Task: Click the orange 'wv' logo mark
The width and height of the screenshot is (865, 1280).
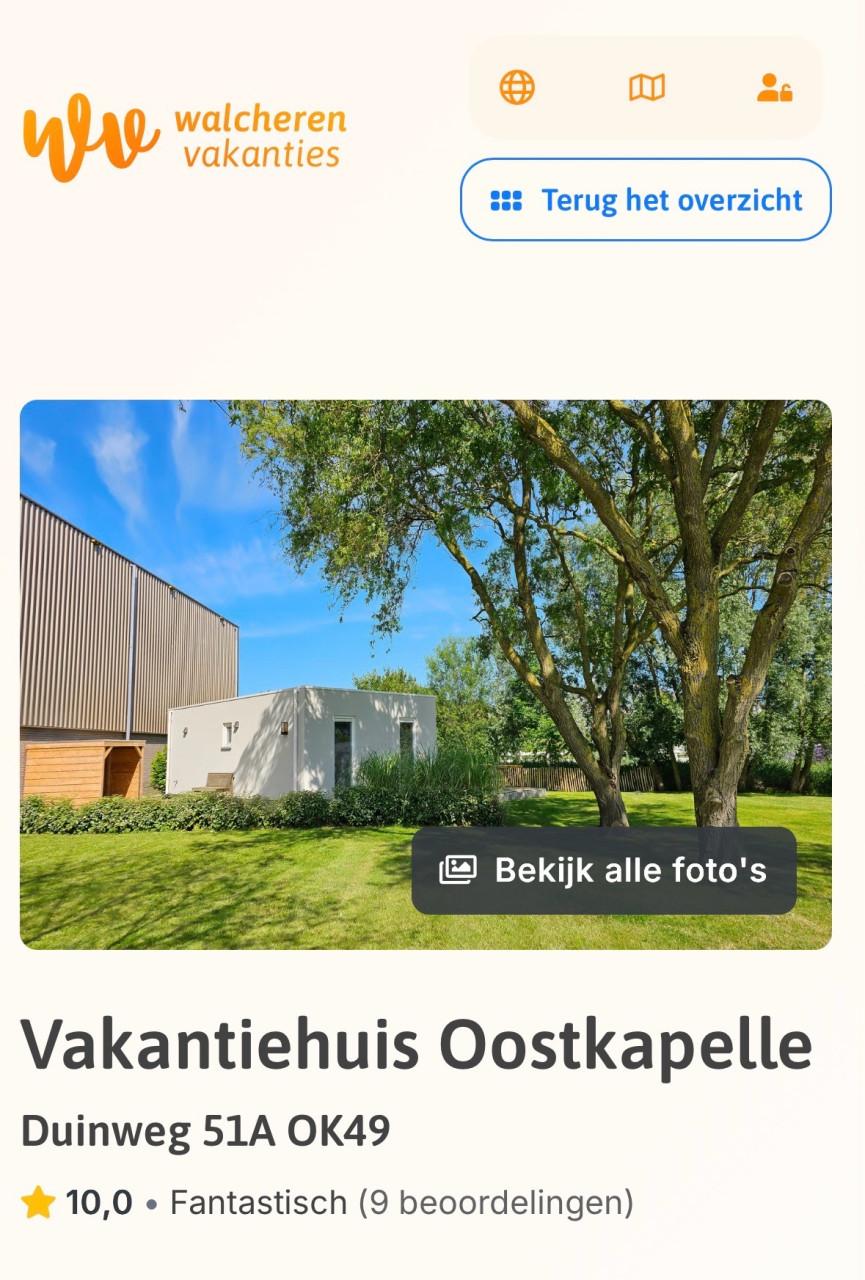Action: coord(88,132)
